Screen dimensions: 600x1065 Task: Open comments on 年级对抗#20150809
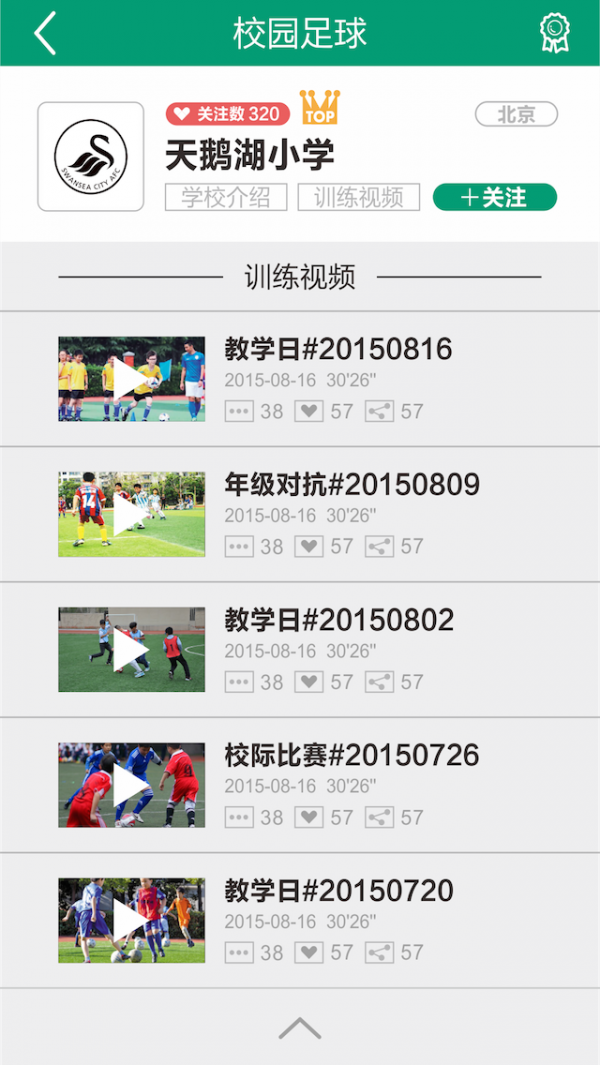pos(239,547)
